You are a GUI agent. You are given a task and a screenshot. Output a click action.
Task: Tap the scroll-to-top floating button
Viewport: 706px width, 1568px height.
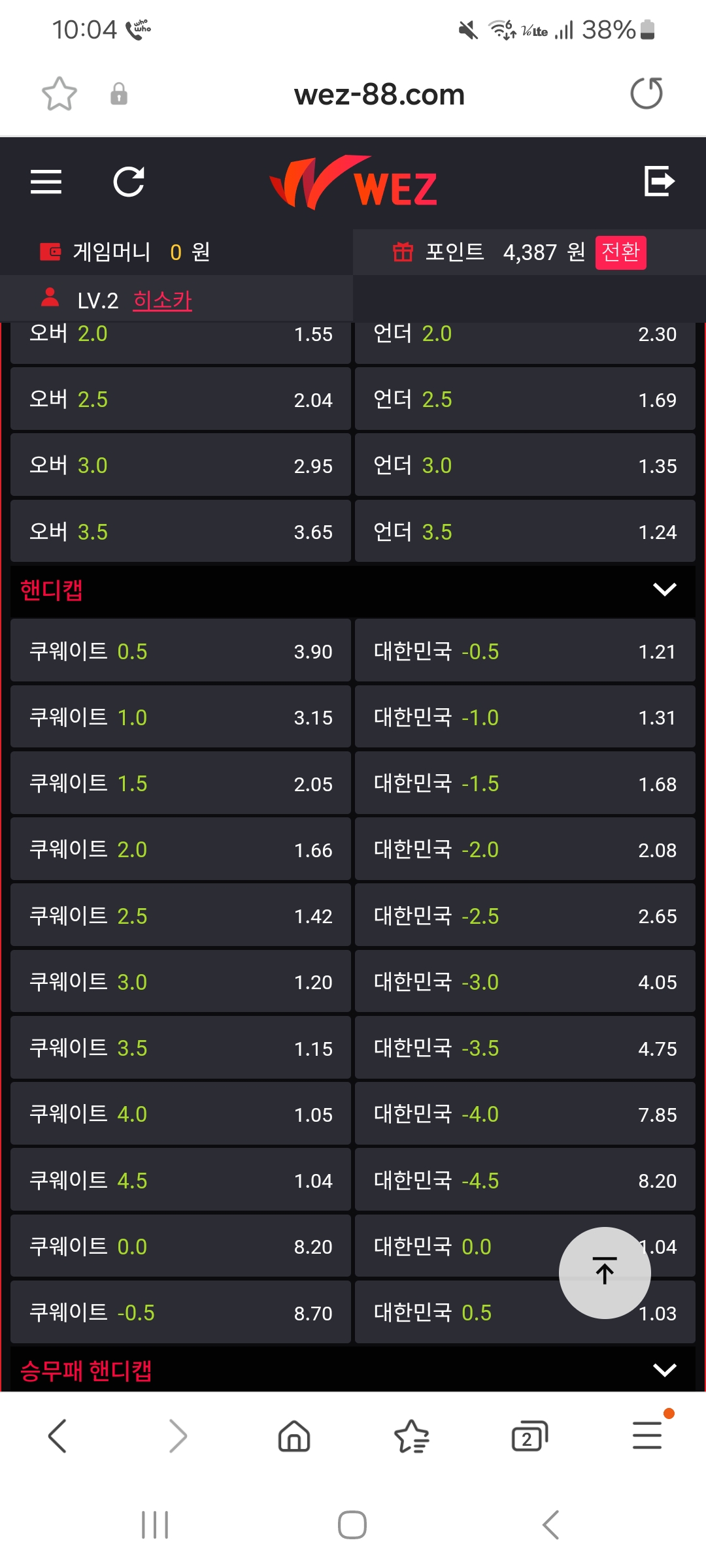coord(605,1273)
